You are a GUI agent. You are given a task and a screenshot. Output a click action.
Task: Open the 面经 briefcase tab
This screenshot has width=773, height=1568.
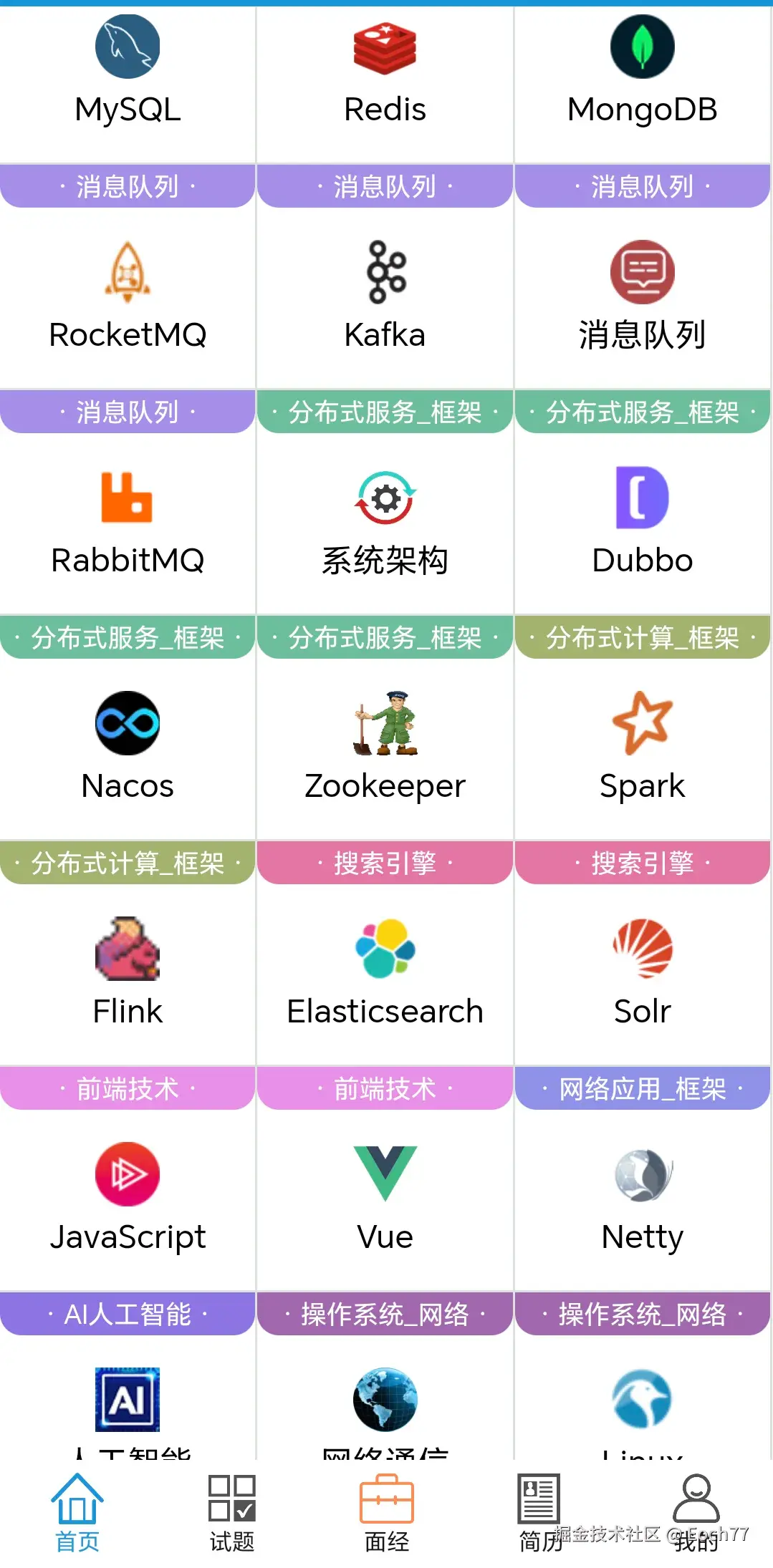coord(387,1511)
